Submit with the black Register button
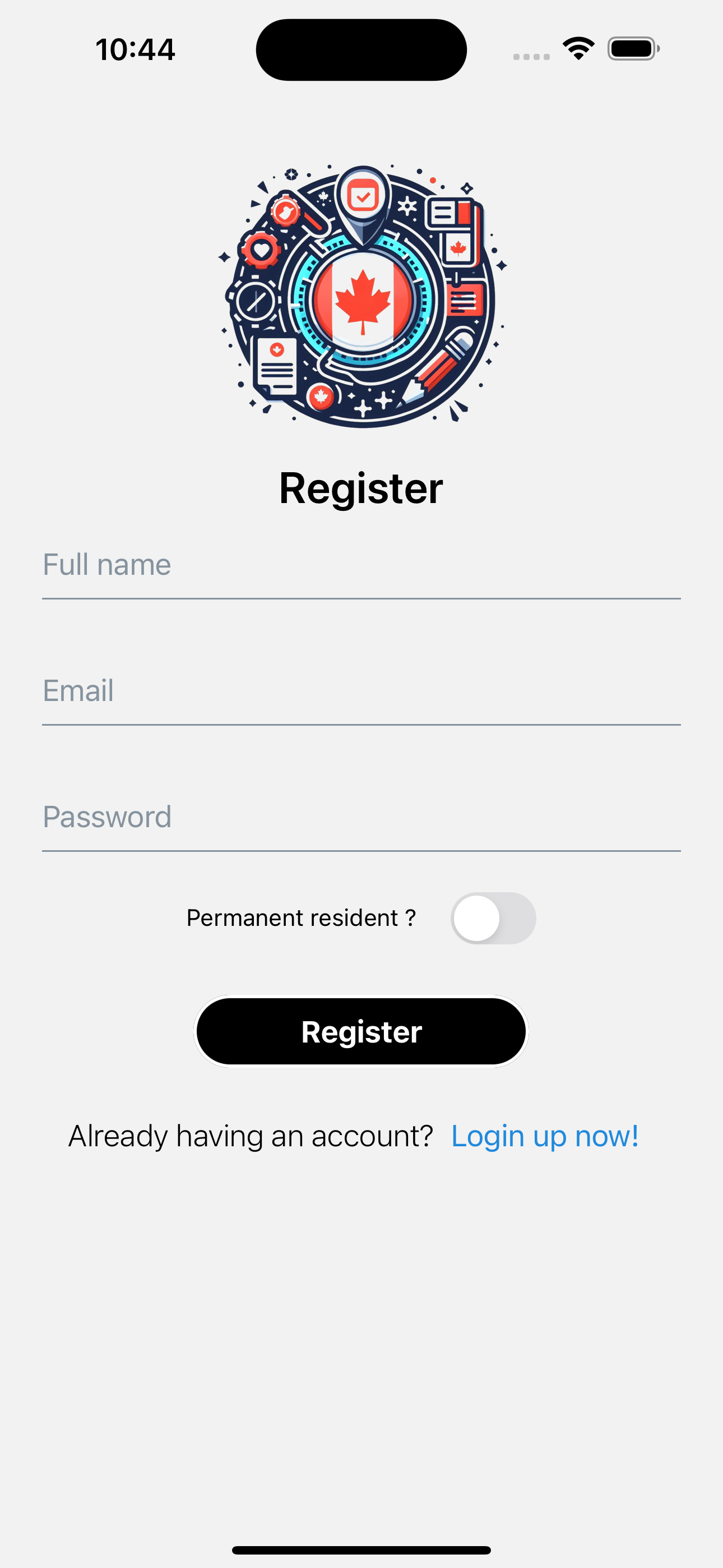The height and width of the screenshot is (1568, 723). [361, 1031]
